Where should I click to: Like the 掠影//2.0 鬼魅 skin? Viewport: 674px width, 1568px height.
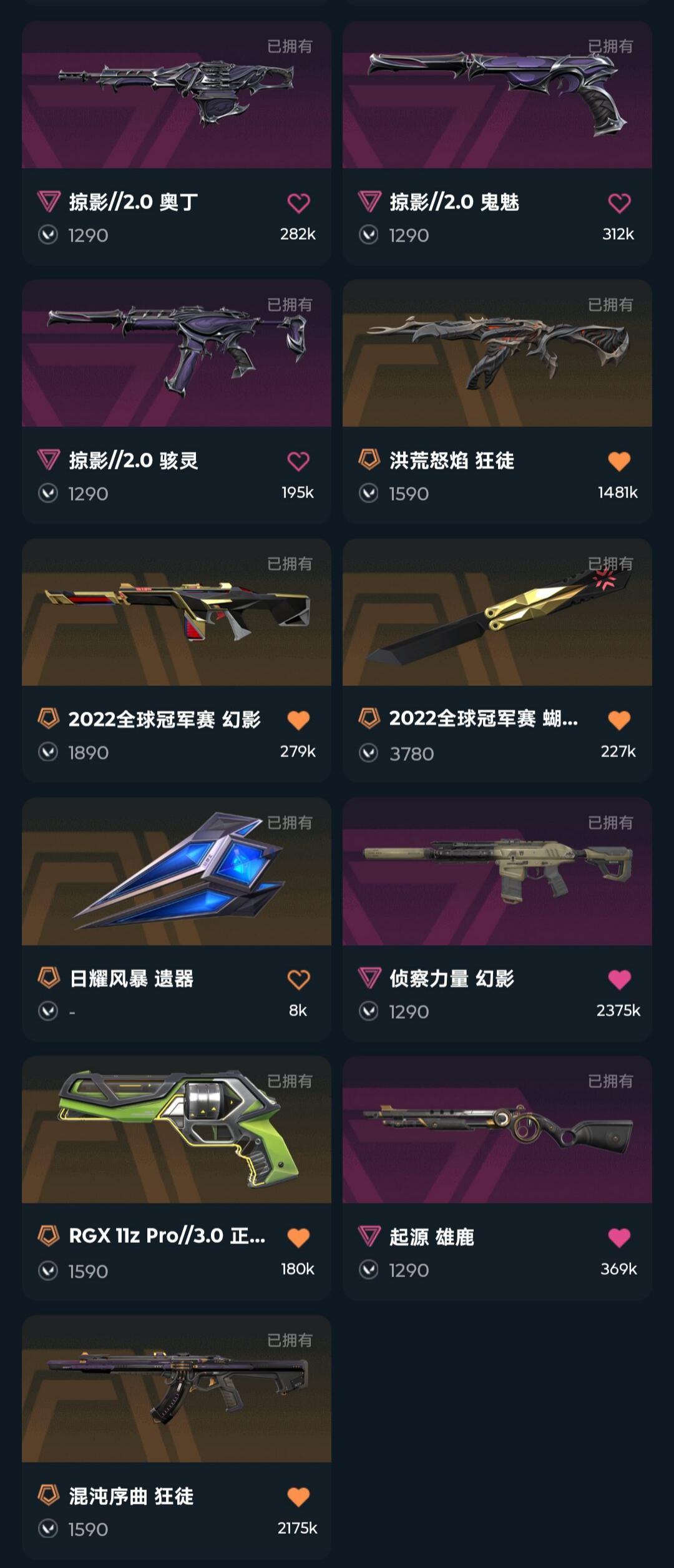tap(619, 203)
